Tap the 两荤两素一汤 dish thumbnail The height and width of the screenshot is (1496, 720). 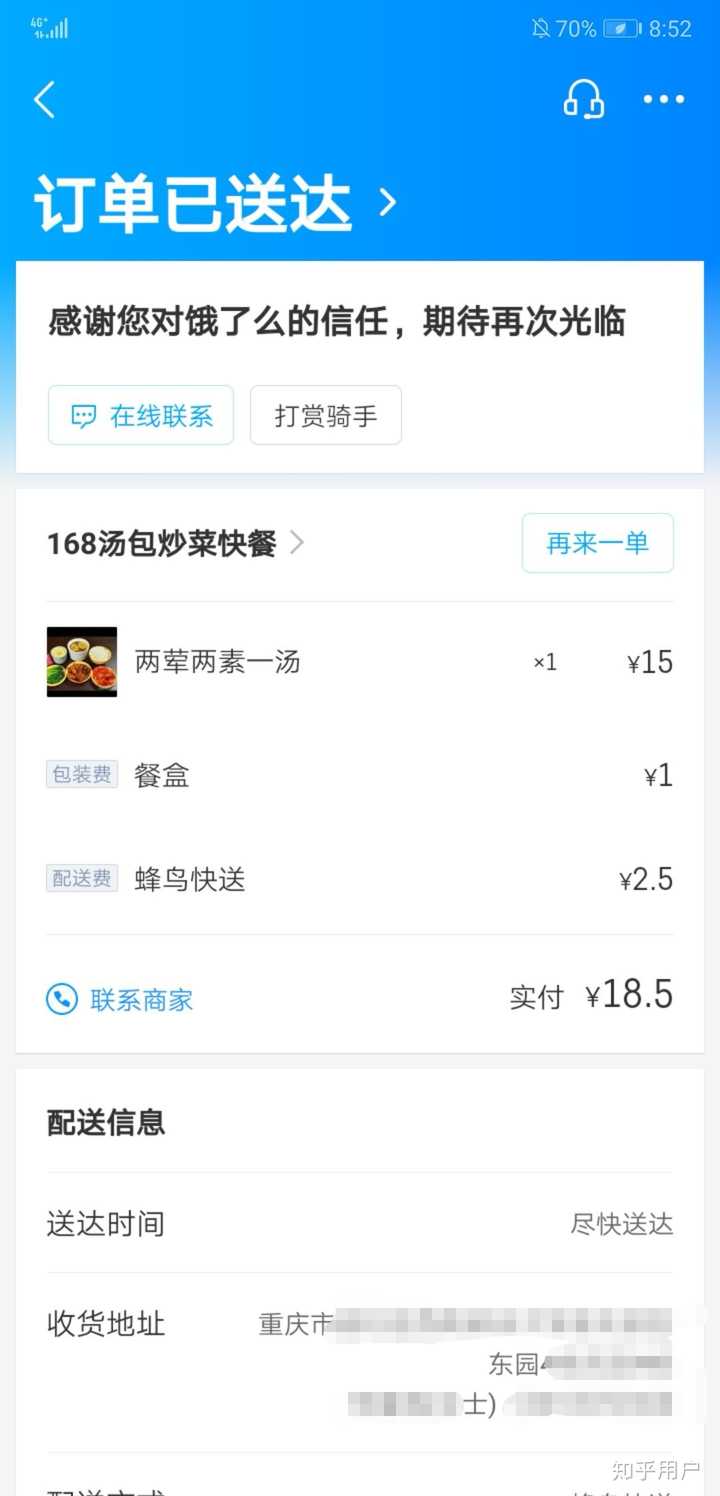(x=81, y=661)
